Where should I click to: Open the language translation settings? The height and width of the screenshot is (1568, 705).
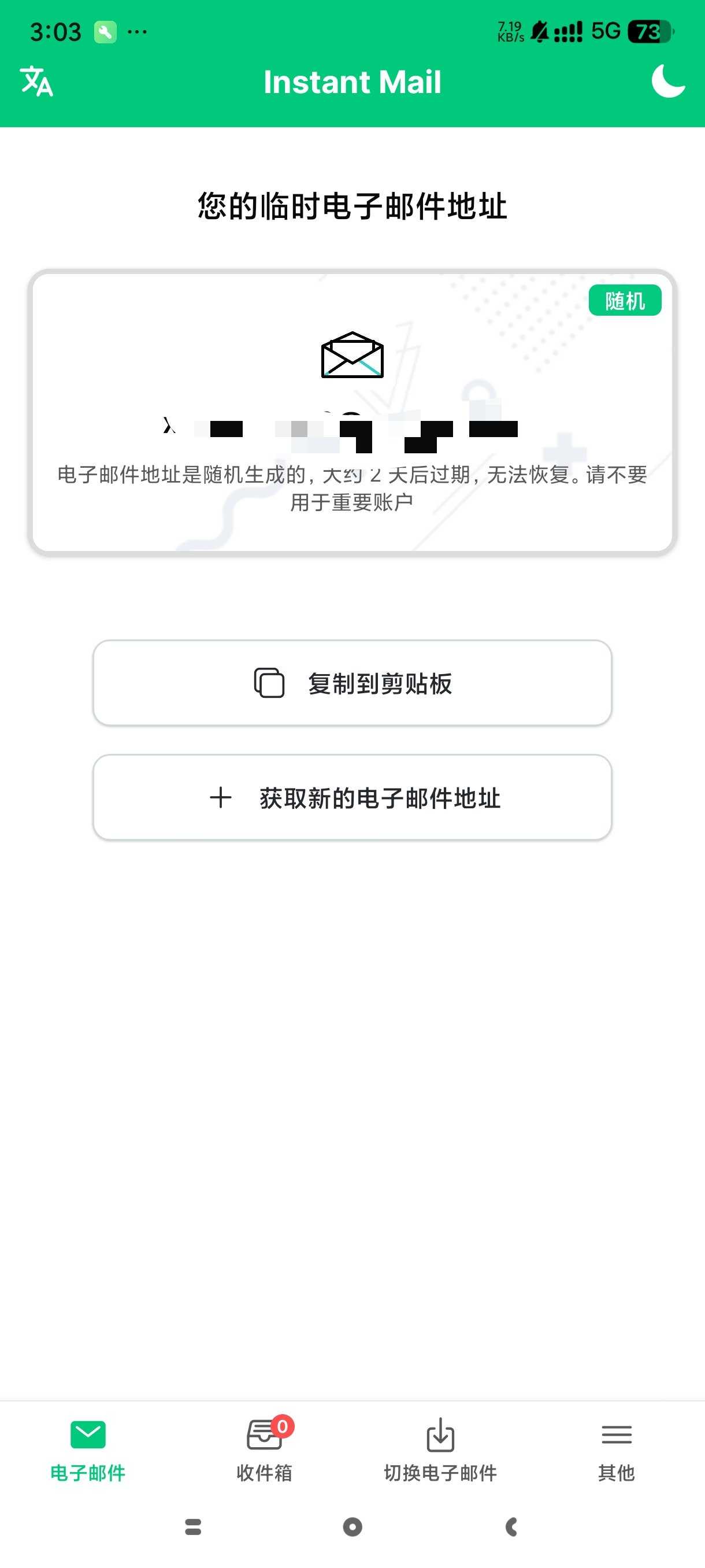[x=36, y=82]
